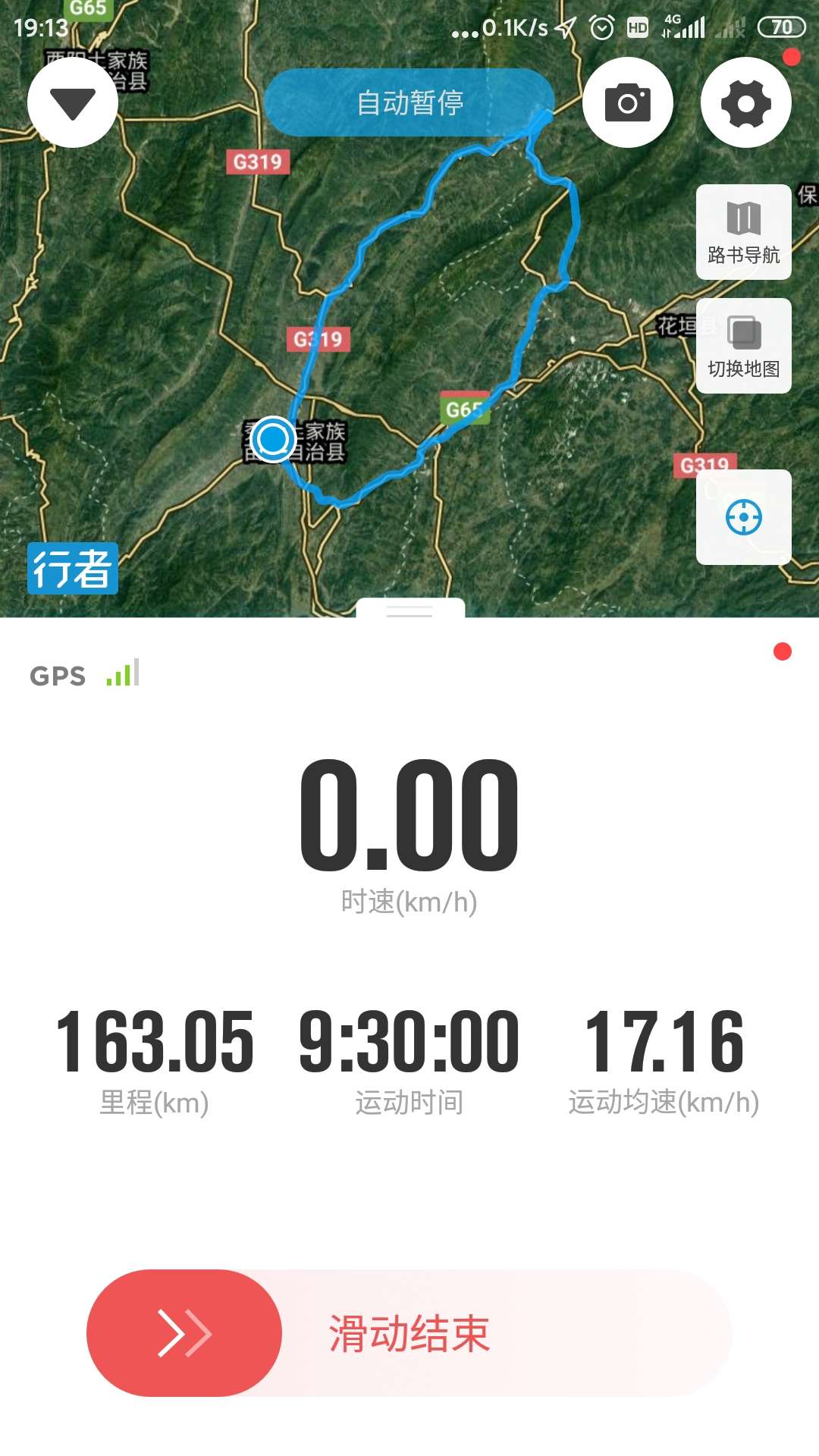Collapse the view with the down arrow
Image resolution: width=819 pixels, height=1456 pixels.
[73, 102]
